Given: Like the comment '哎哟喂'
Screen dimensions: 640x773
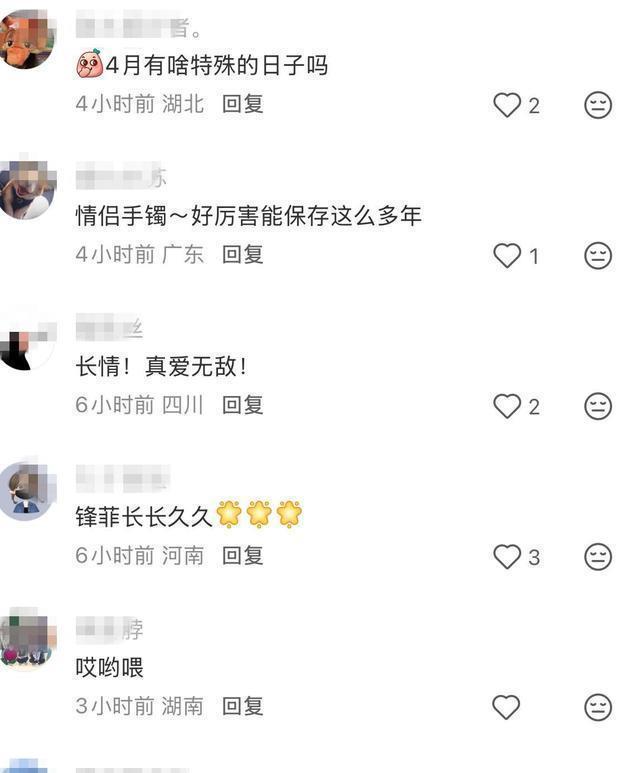Looking at the screenshot, I should pyautogui.click(x=507, y=707).
